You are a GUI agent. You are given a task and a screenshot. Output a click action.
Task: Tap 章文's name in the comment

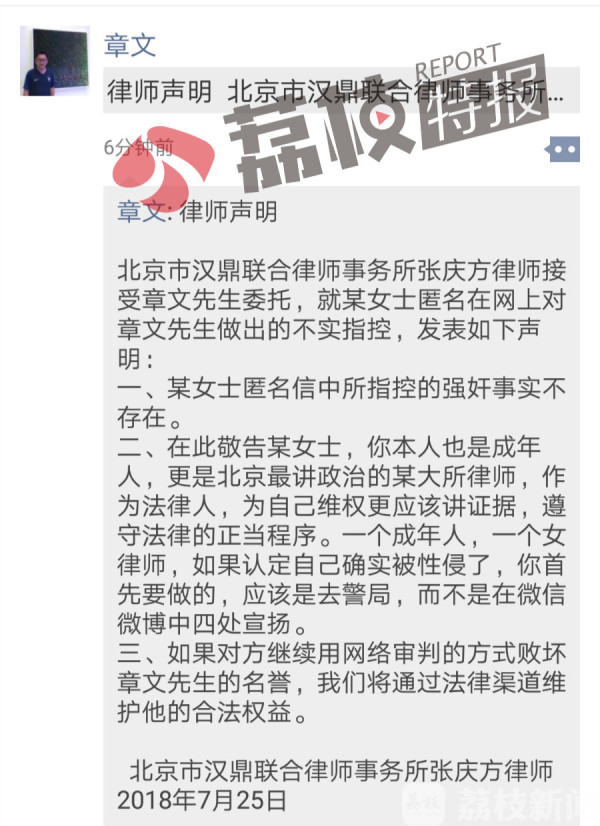click(139, 212)
